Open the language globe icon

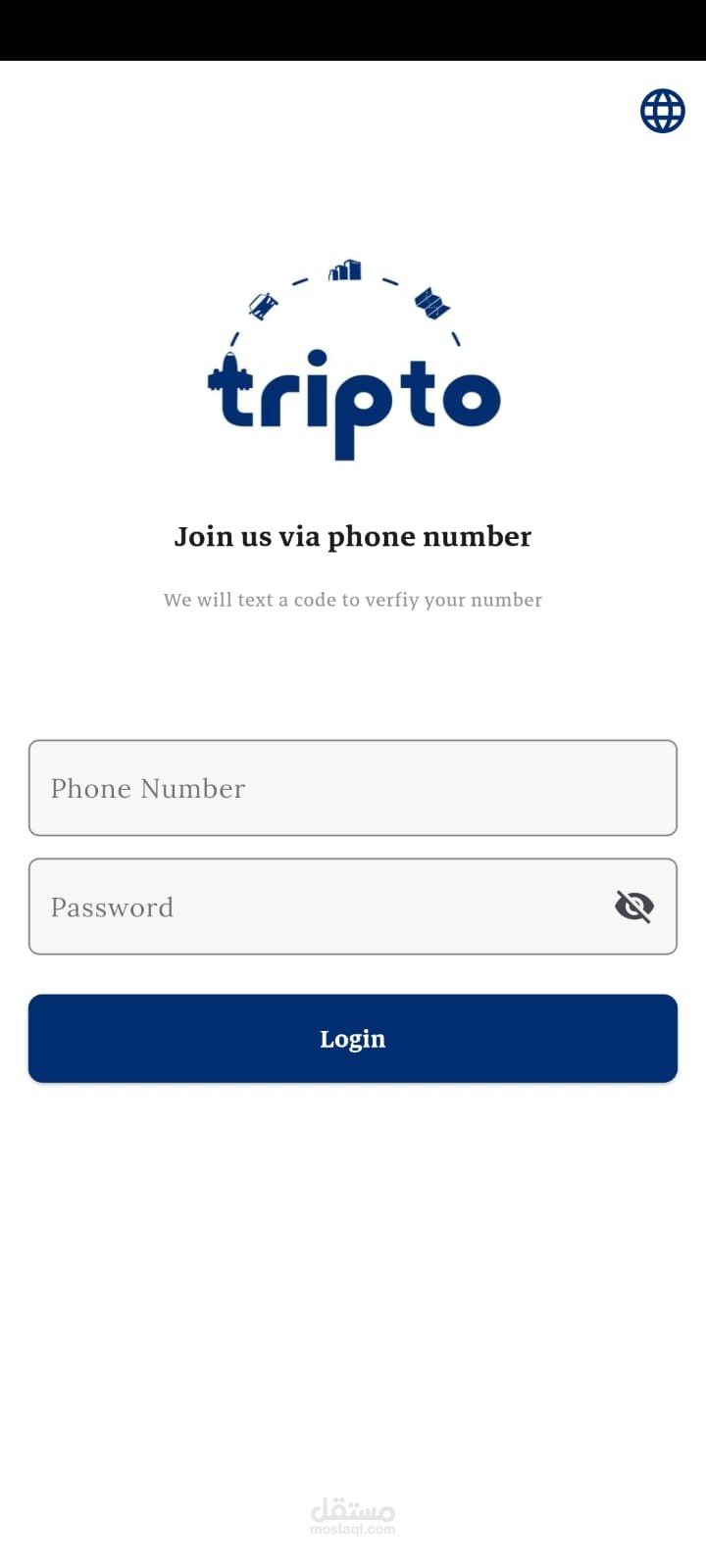click(663, 111)
